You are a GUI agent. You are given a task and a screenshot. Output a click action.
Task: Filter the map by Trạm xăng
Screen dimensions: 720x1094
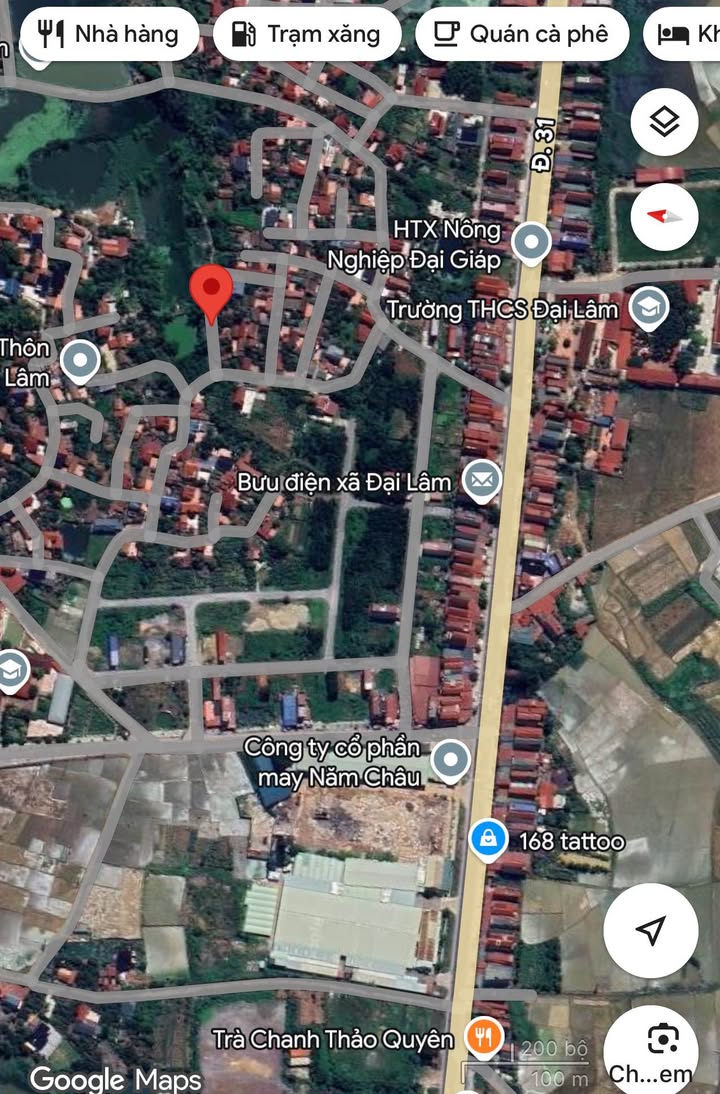click(306, 34)
